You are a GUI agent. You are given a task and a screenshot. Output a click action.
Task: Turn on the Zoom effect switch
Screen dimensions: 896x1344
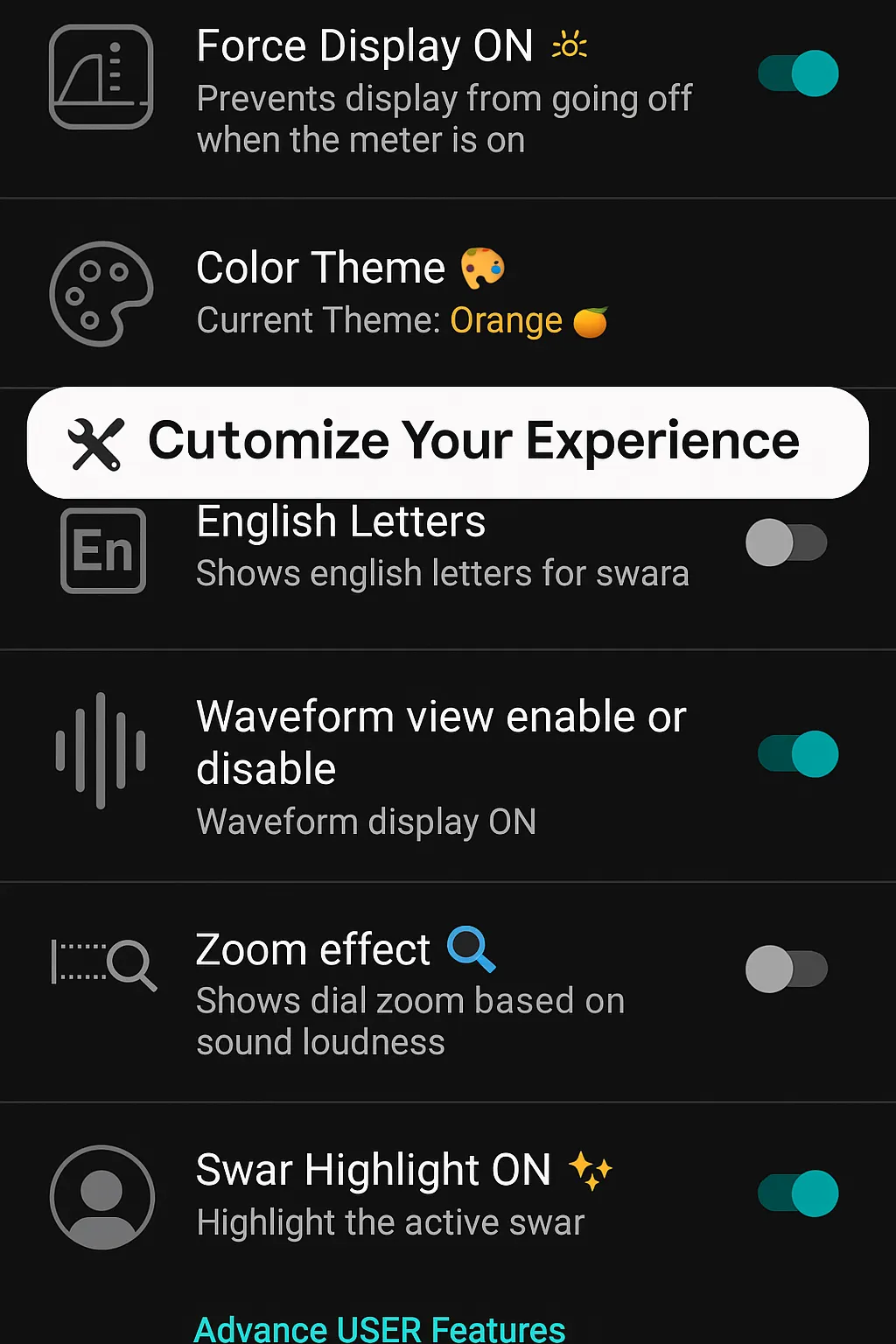[x=786, y=969]
